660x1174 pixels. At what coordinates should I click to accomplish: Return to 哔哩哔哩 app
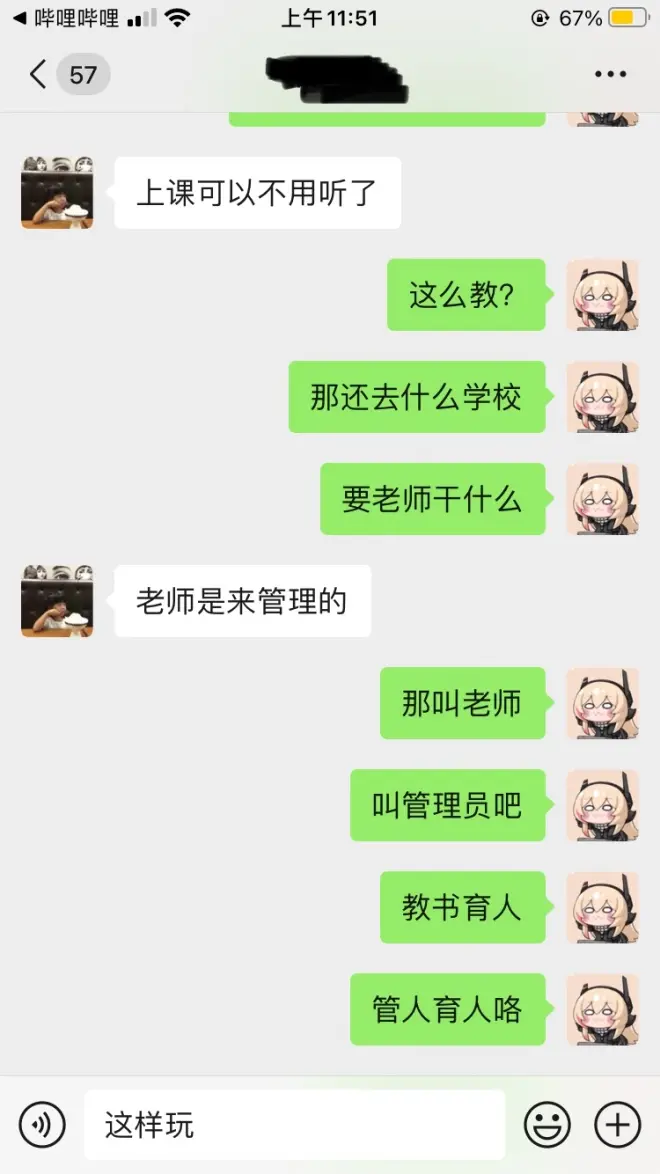tap(65, 18)
